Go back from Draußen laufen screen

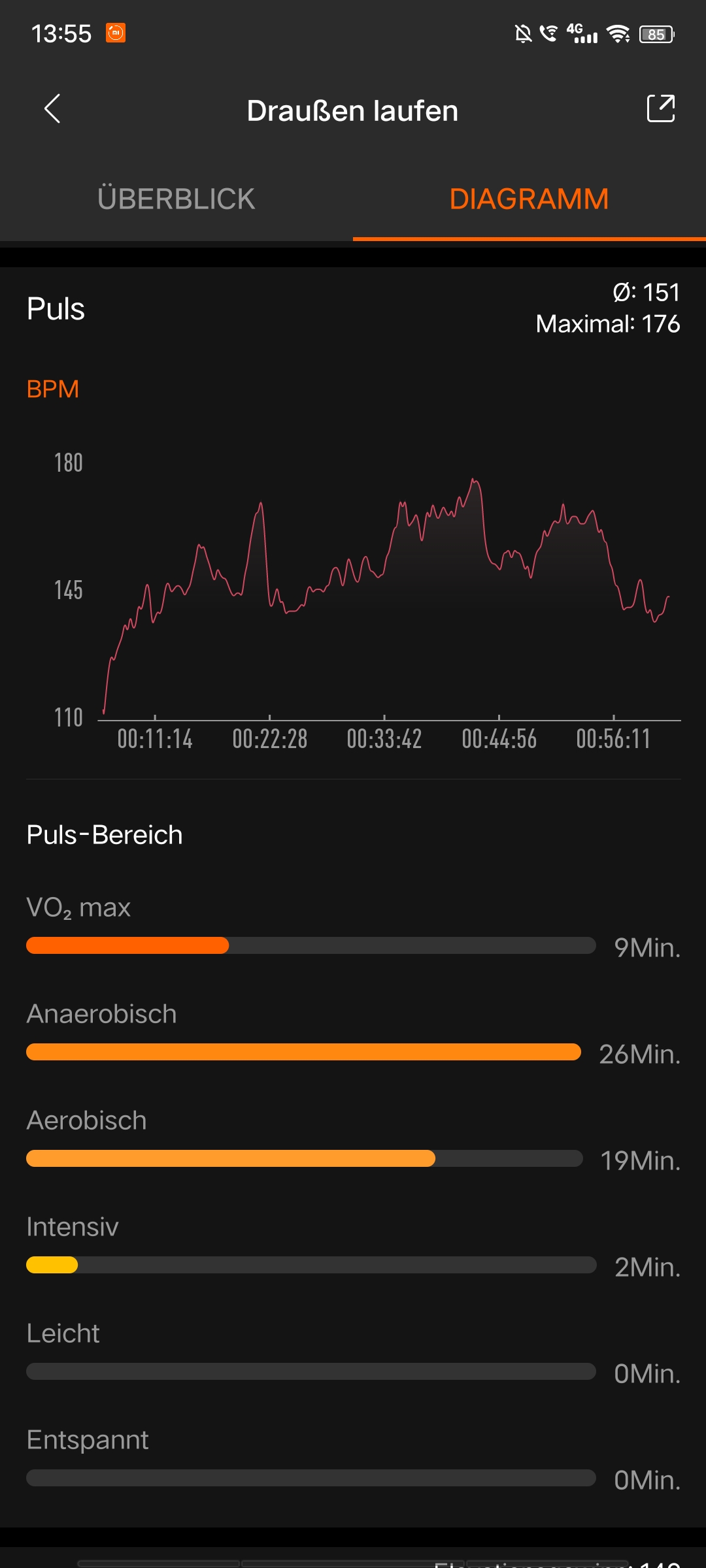52,108
